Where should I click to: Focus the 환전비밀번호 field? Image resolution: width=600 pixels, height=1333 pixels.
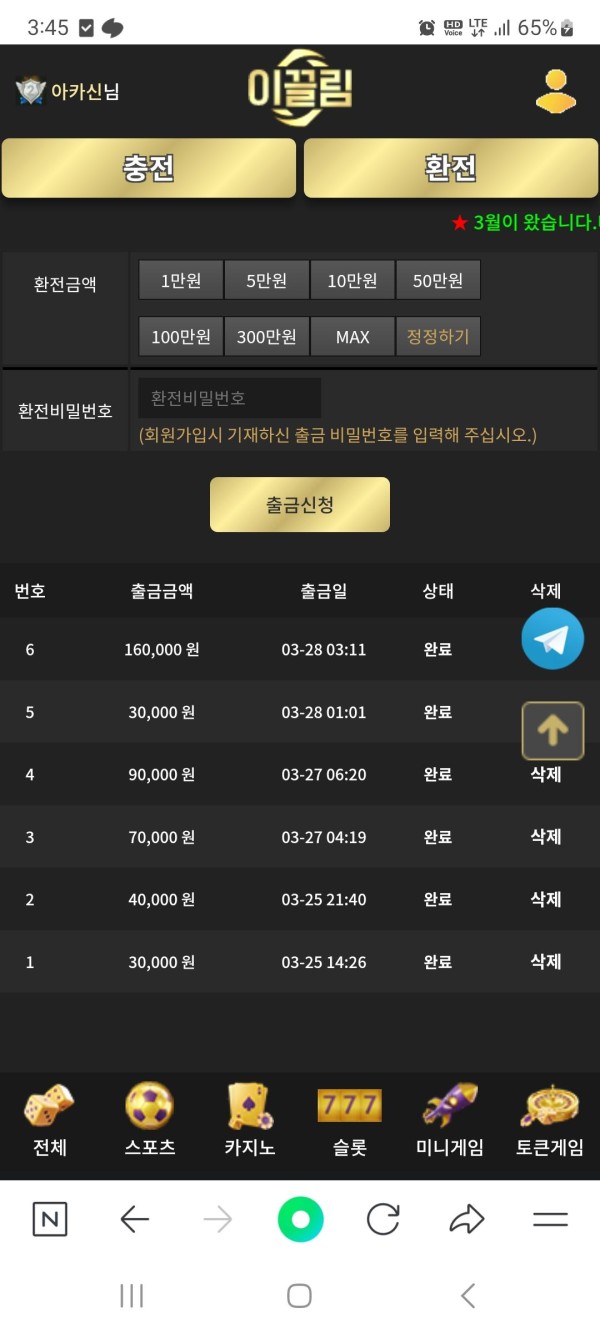[229, 398]
